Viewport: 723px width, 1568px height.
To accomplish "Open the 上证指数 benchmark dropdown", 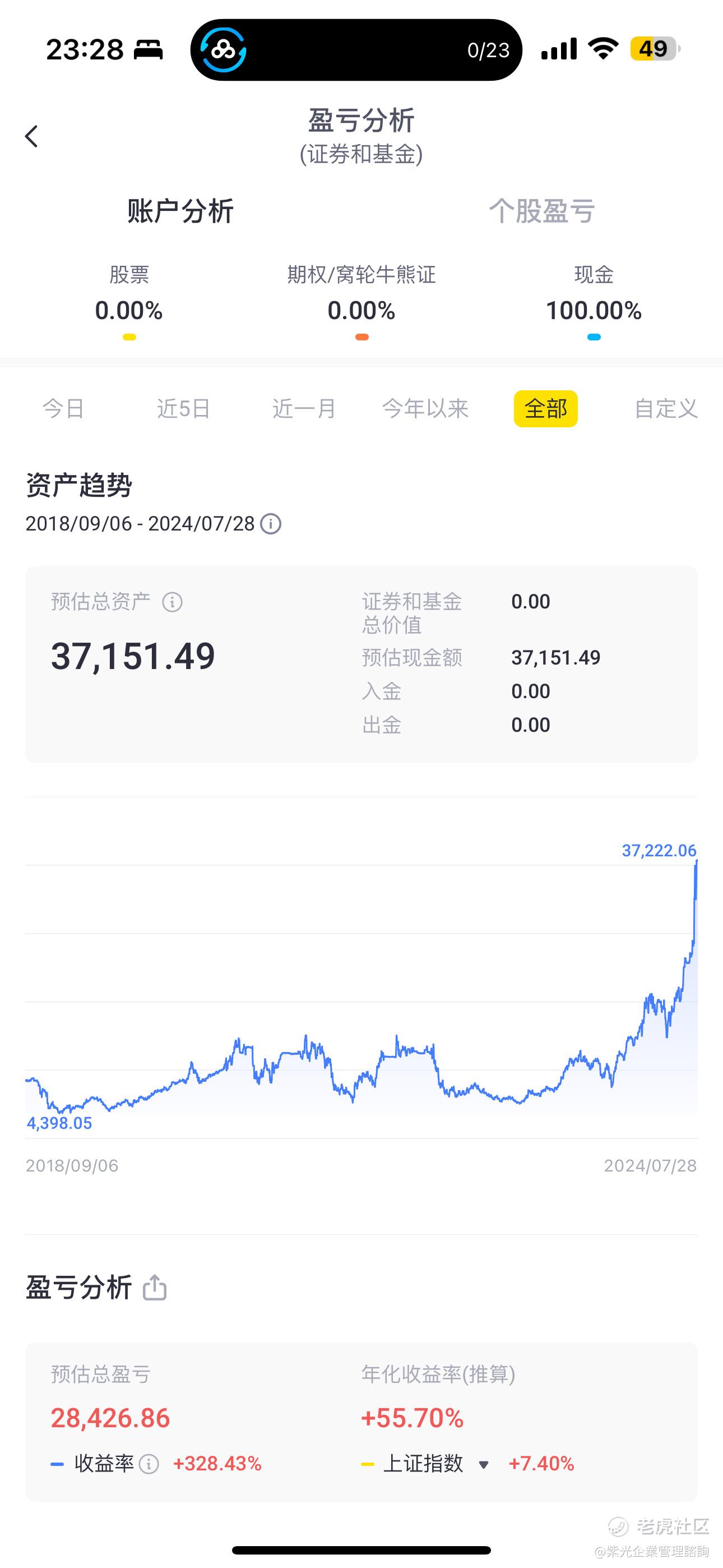I will [x=483, y=1464].
